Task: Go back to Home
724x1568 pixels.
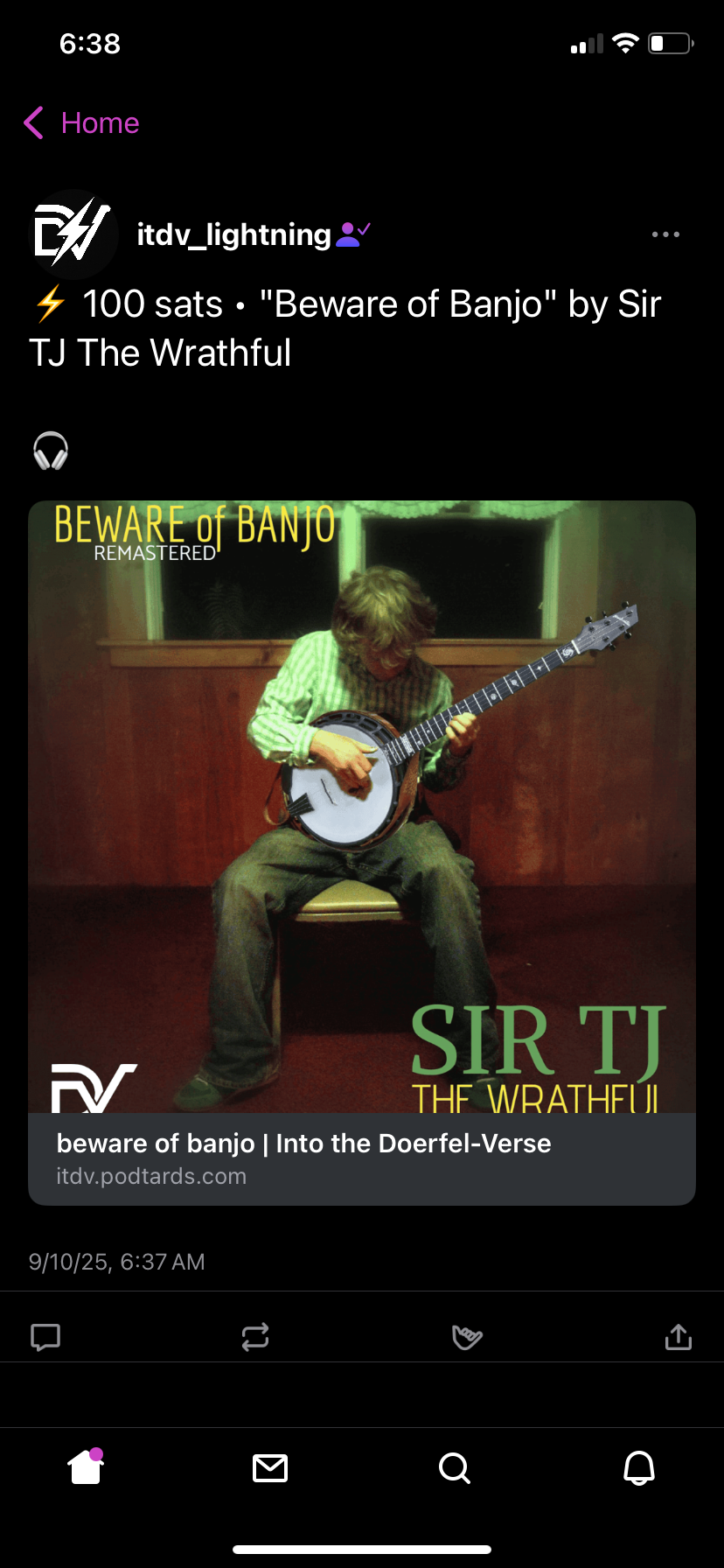Action: tap(81, 123)
